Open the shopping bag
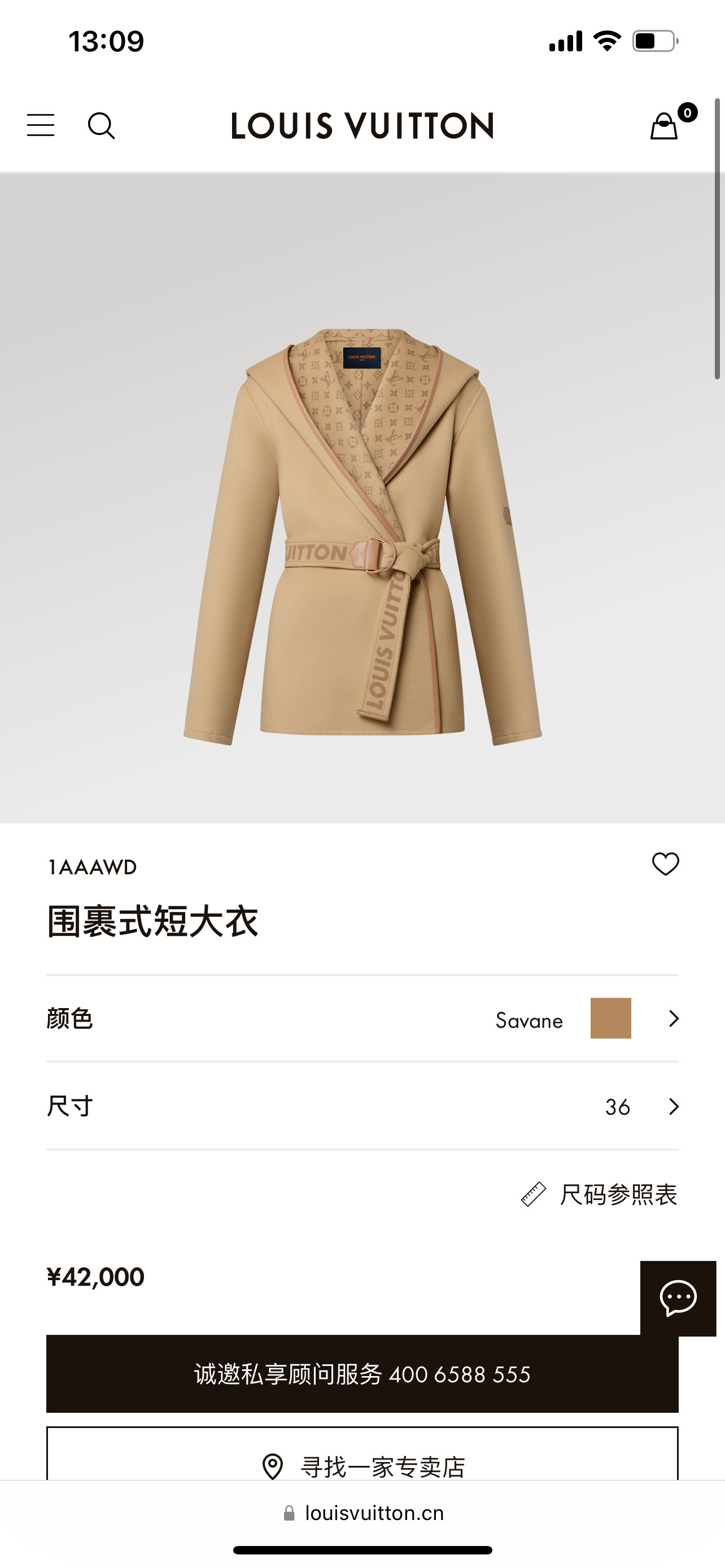 coord(665,125)
